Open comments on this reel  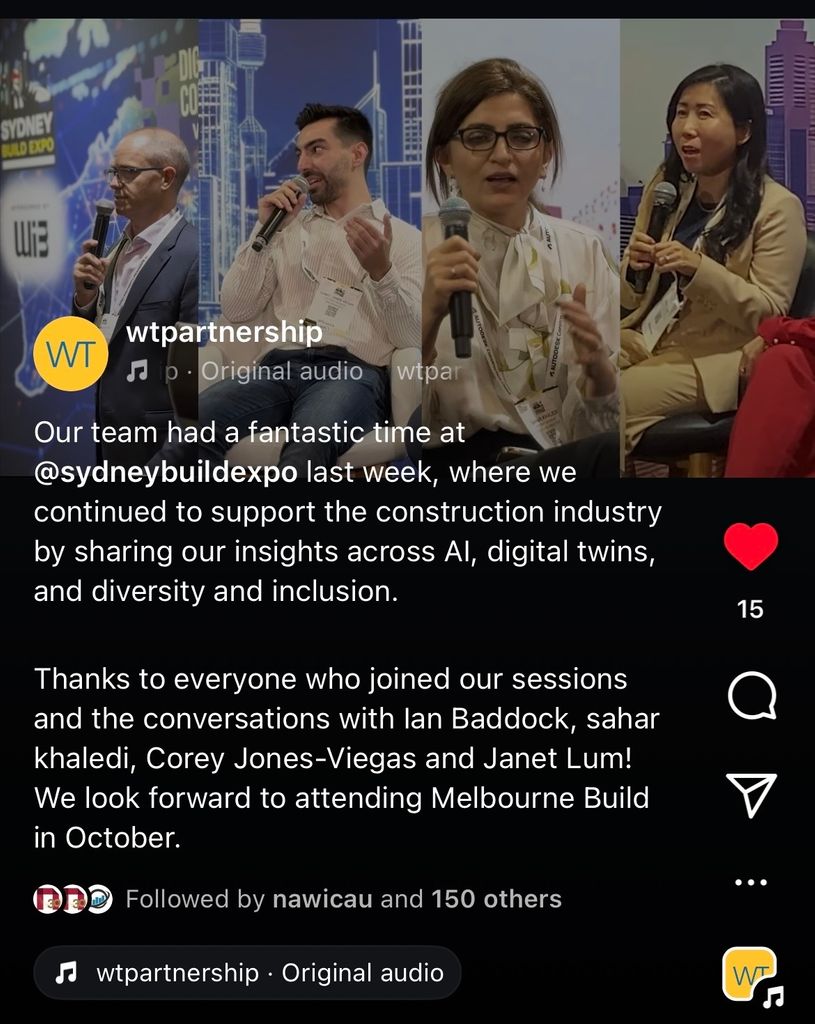coord(750,697)
